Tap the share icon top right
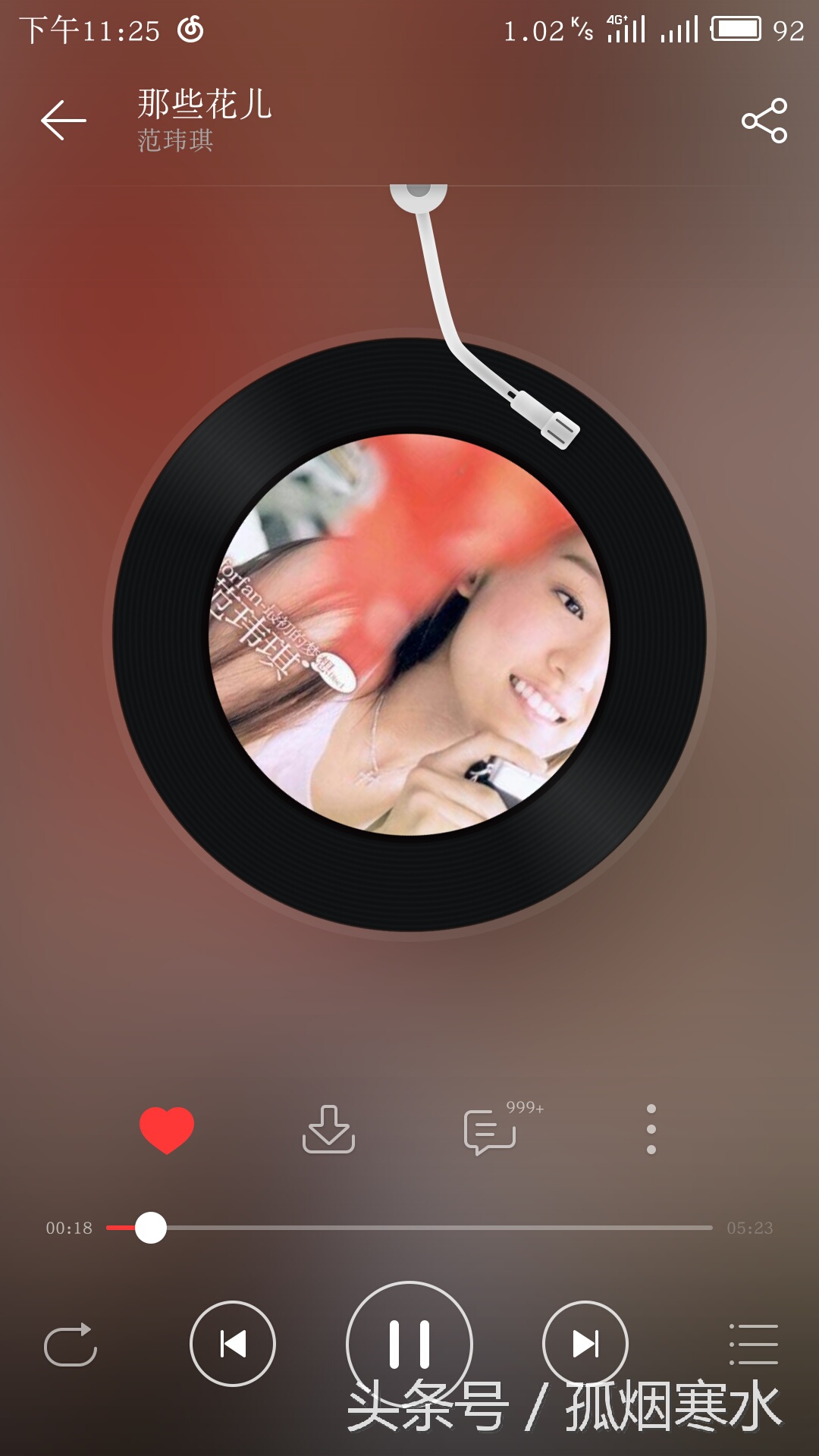Screen dimensions: 819x1456 (764, 121)
